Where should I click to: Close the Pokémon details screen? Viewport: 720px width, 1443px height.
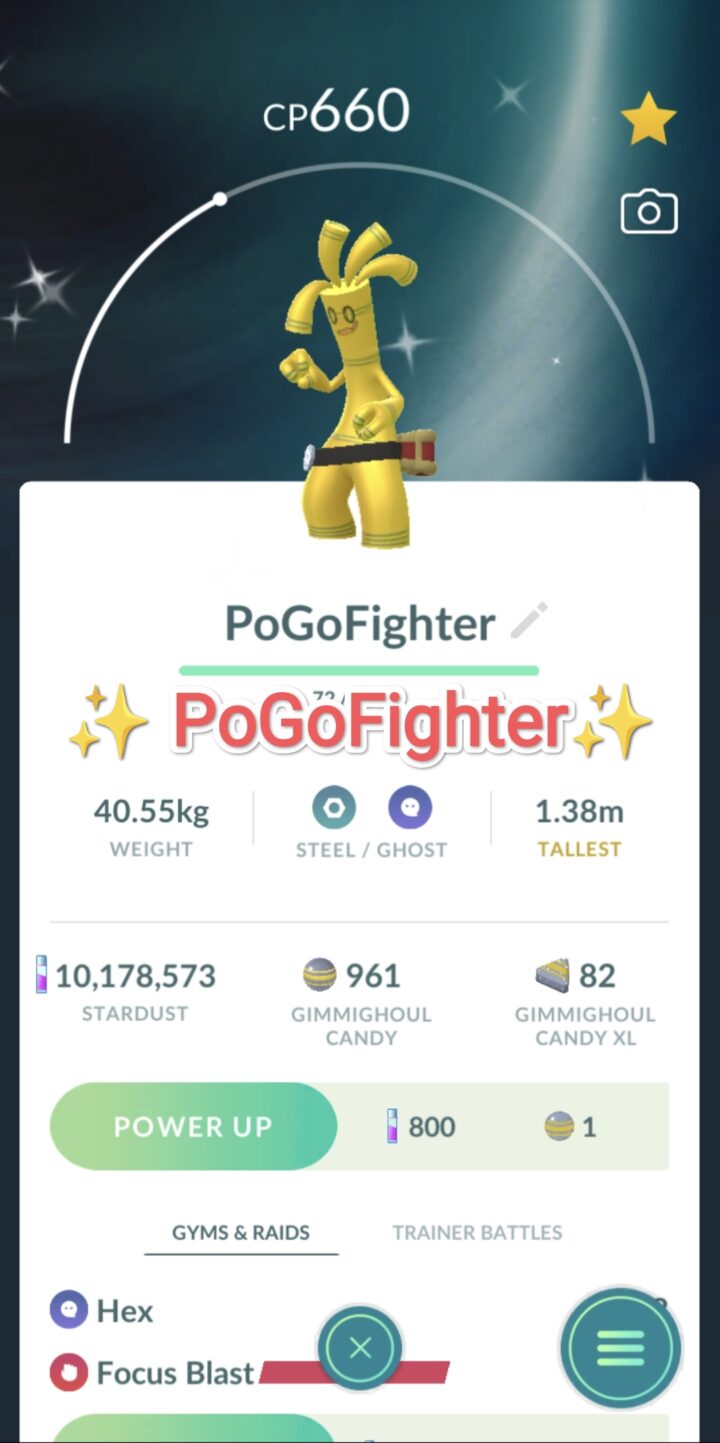pos(360,1348)
